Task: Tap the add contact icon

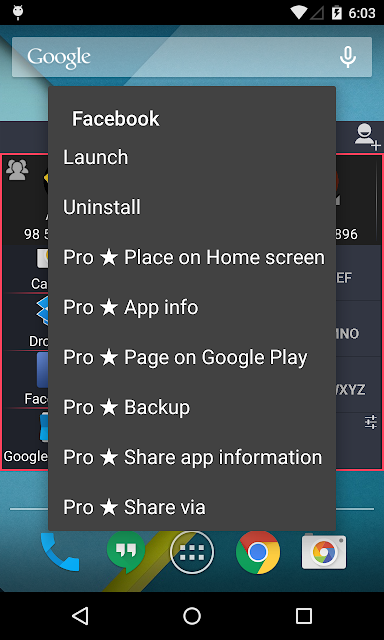Action: coord(366,137)
